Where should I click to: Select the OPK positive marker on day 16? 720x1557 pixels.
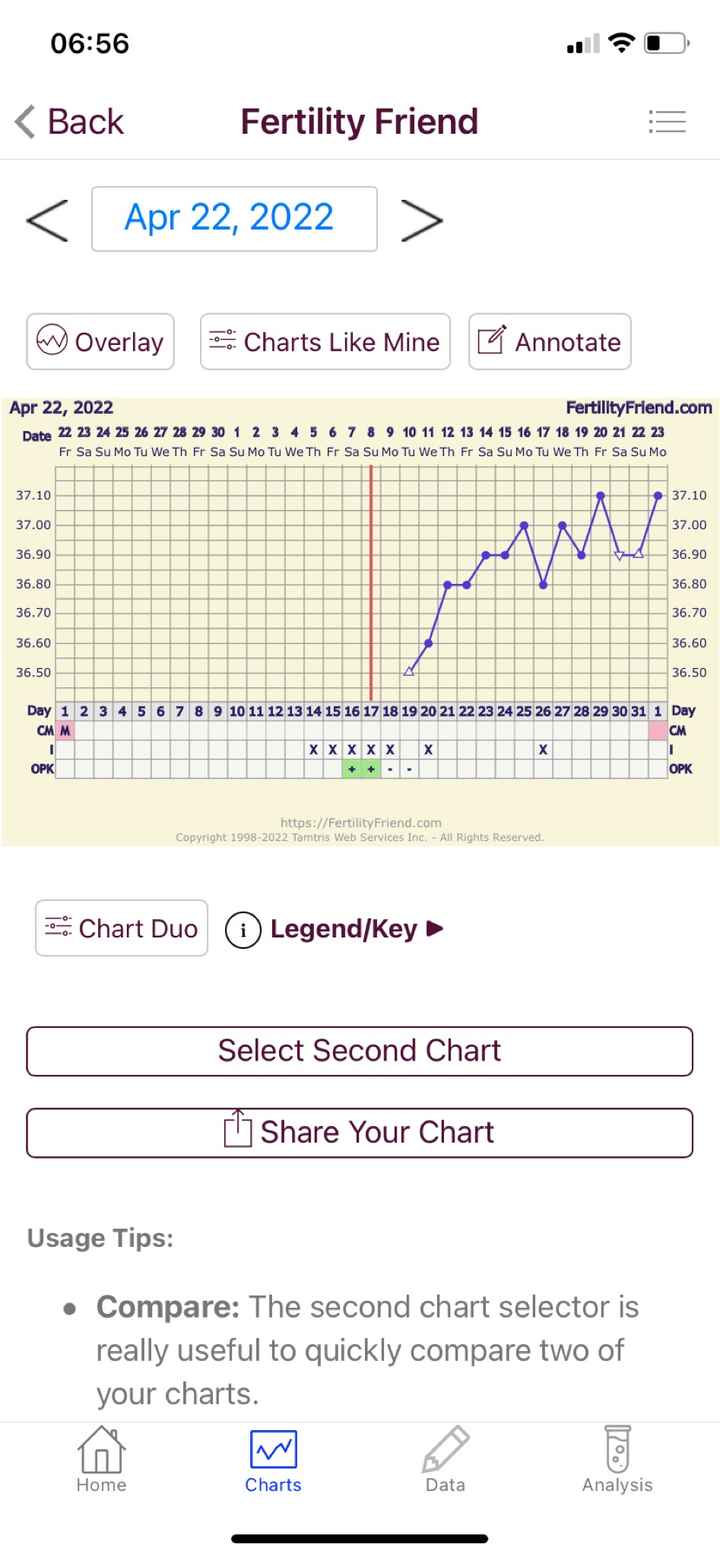pyautogui.click(x=352, y=769)
